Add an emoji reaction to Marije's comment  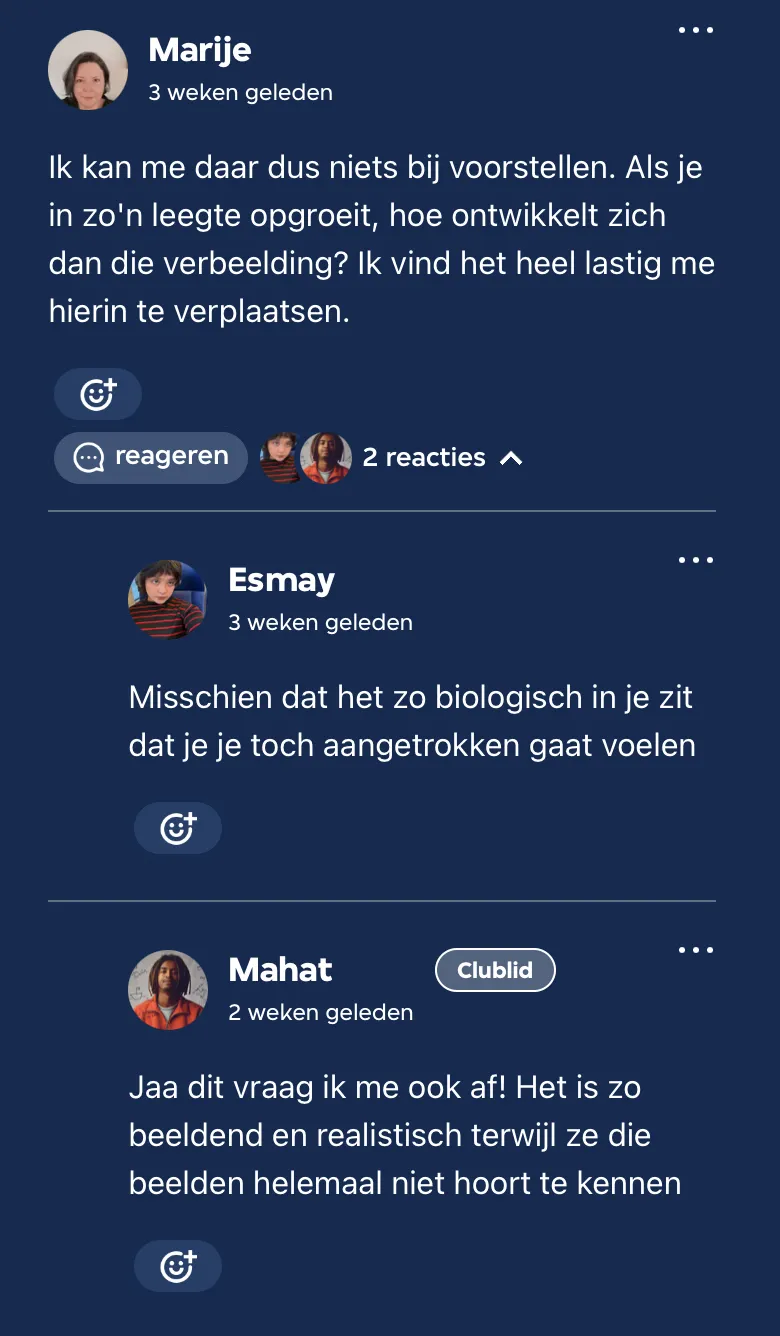[x=97, y=394]
